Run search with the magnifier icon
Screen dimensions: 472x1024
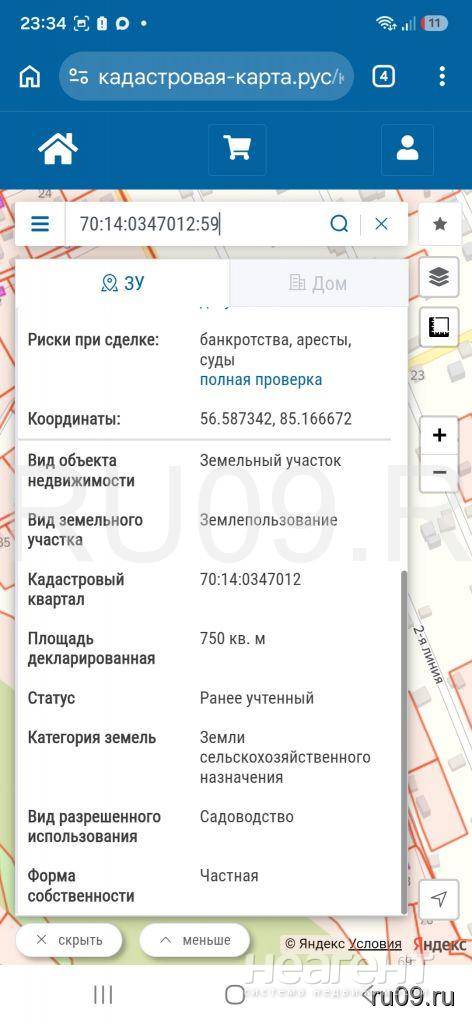tap(339, 225)
